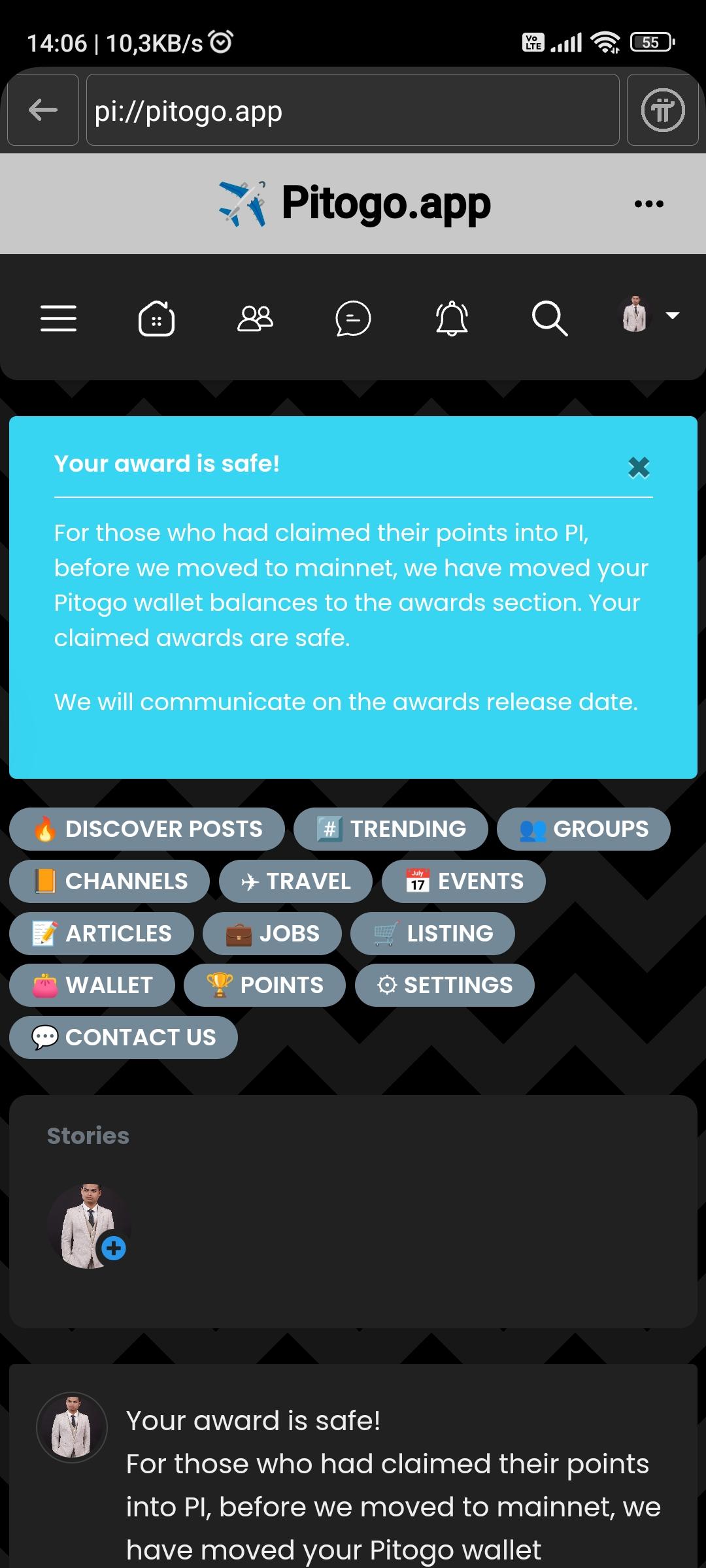Open the messages chat icon
This screenshot has height=1568, width=706.
coord(353,318)
